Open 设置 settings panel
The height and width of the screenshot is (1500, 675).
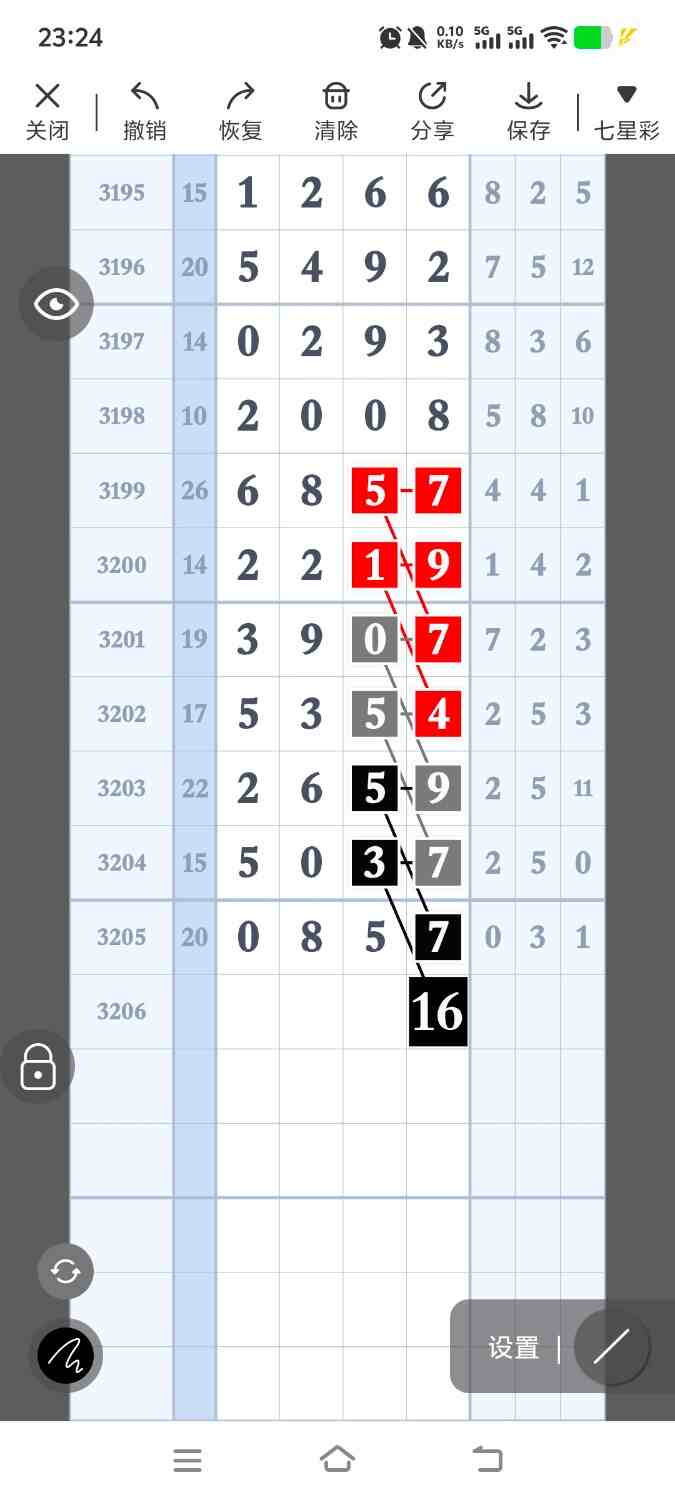pyautogui.click(x=514, y=1348)
